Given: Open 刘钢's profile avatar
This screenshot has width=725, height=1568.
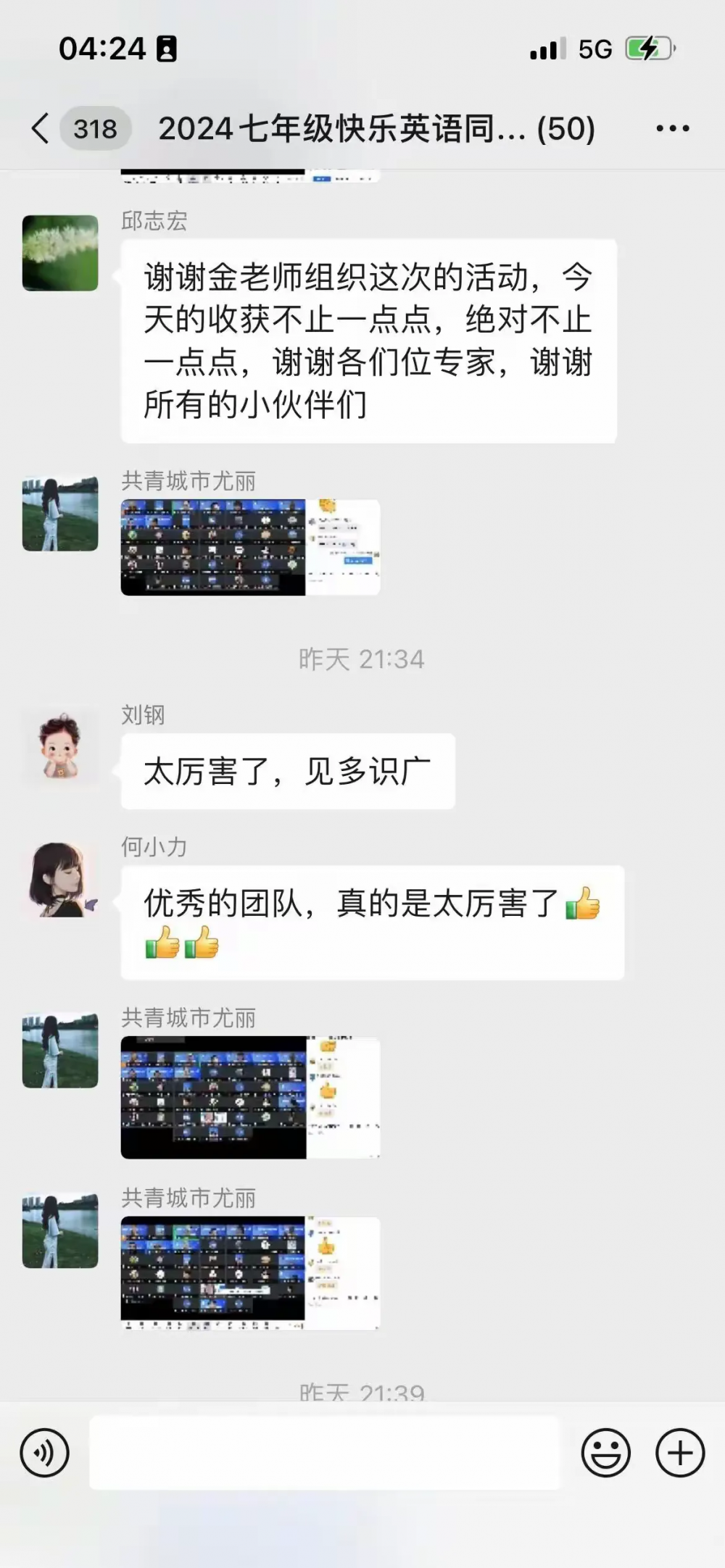Looking at the screenshot, I should (x=60, y=747).
